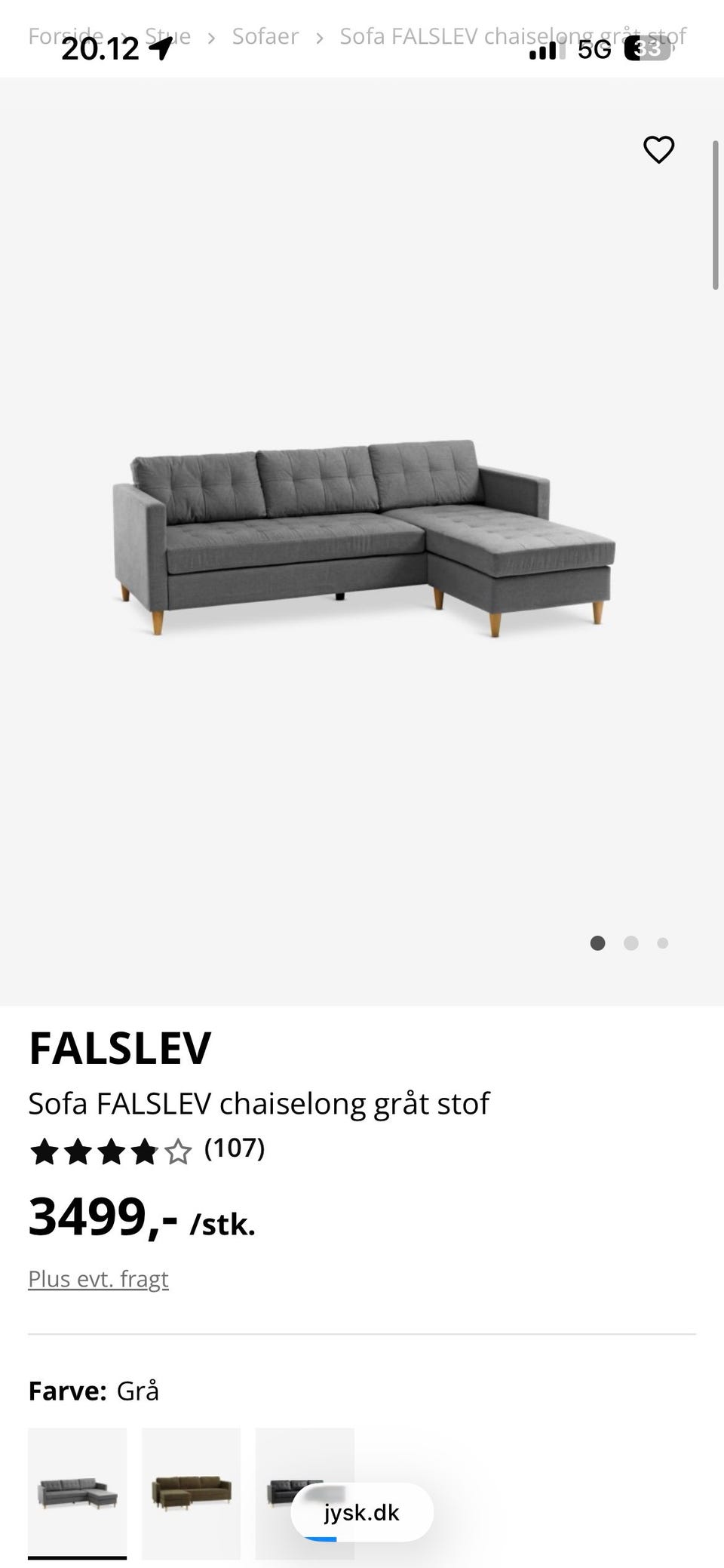Expand the chevron after Sofaer
724x1568 pixels.
[x=321, y=35]
